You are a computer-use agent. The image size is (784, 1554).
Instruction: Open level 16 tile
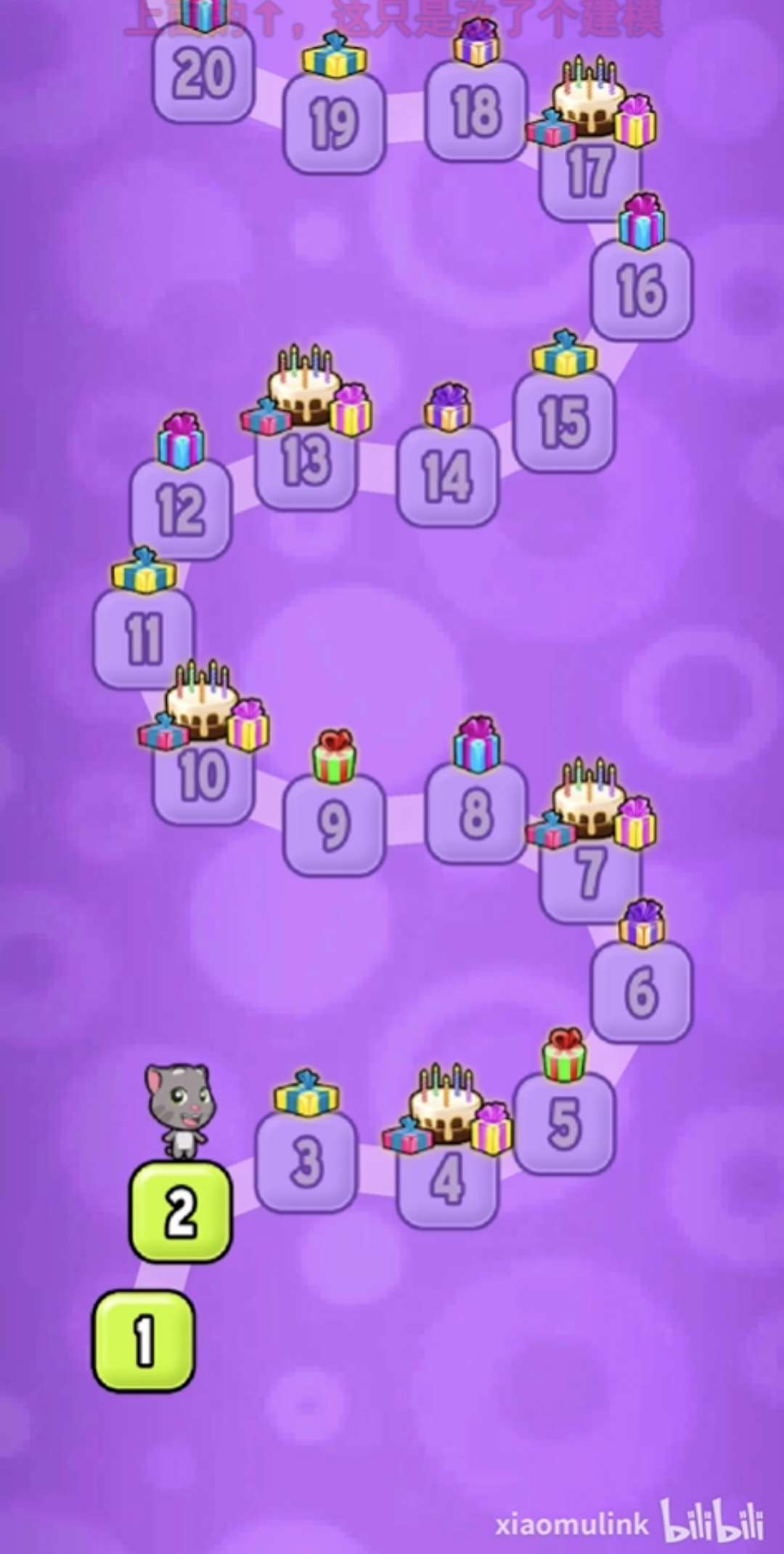[x=642, y=290]
